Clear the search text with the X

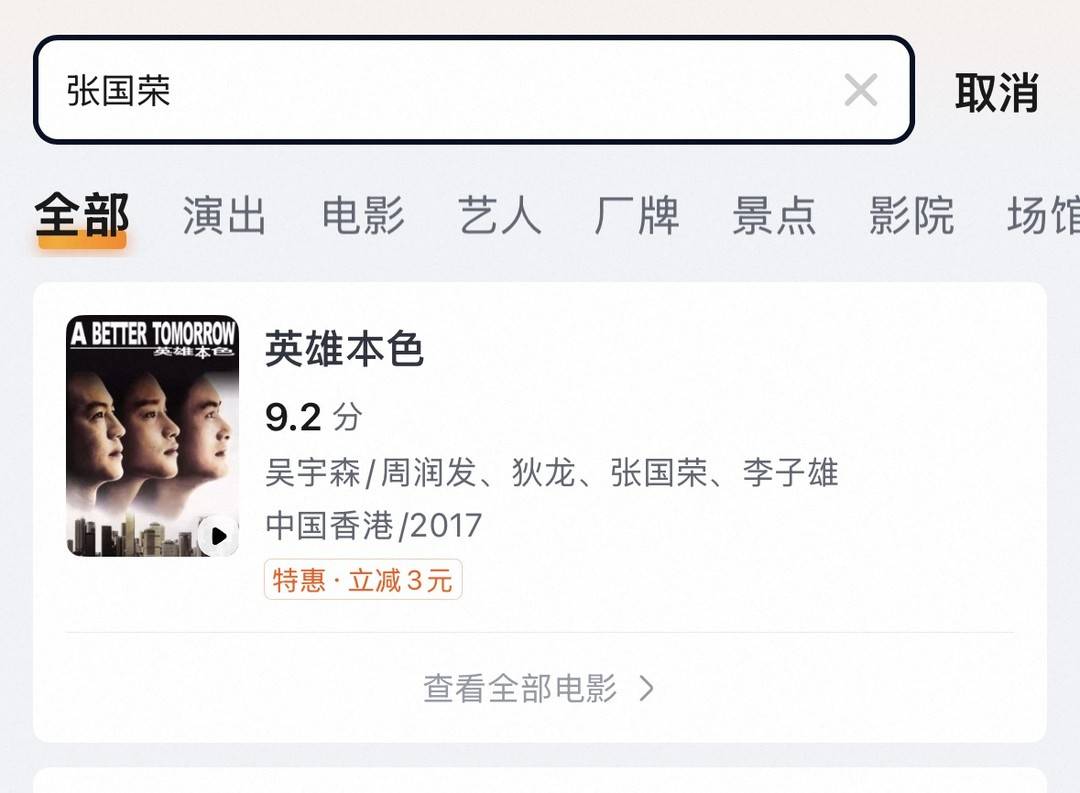click(860, 91)
